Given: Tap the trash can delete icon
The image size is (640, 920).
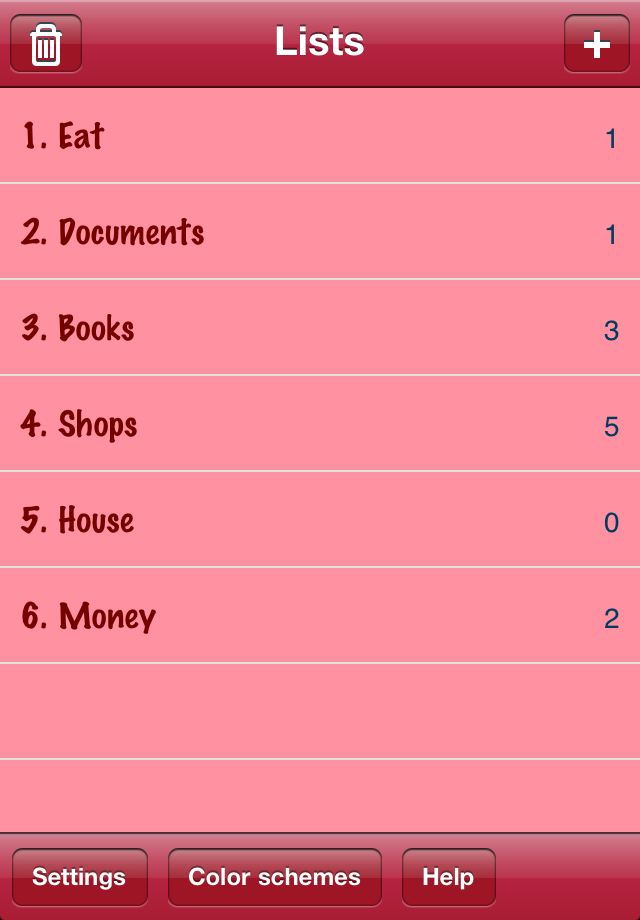Looking at the screenshot, I should pos(46,44).
